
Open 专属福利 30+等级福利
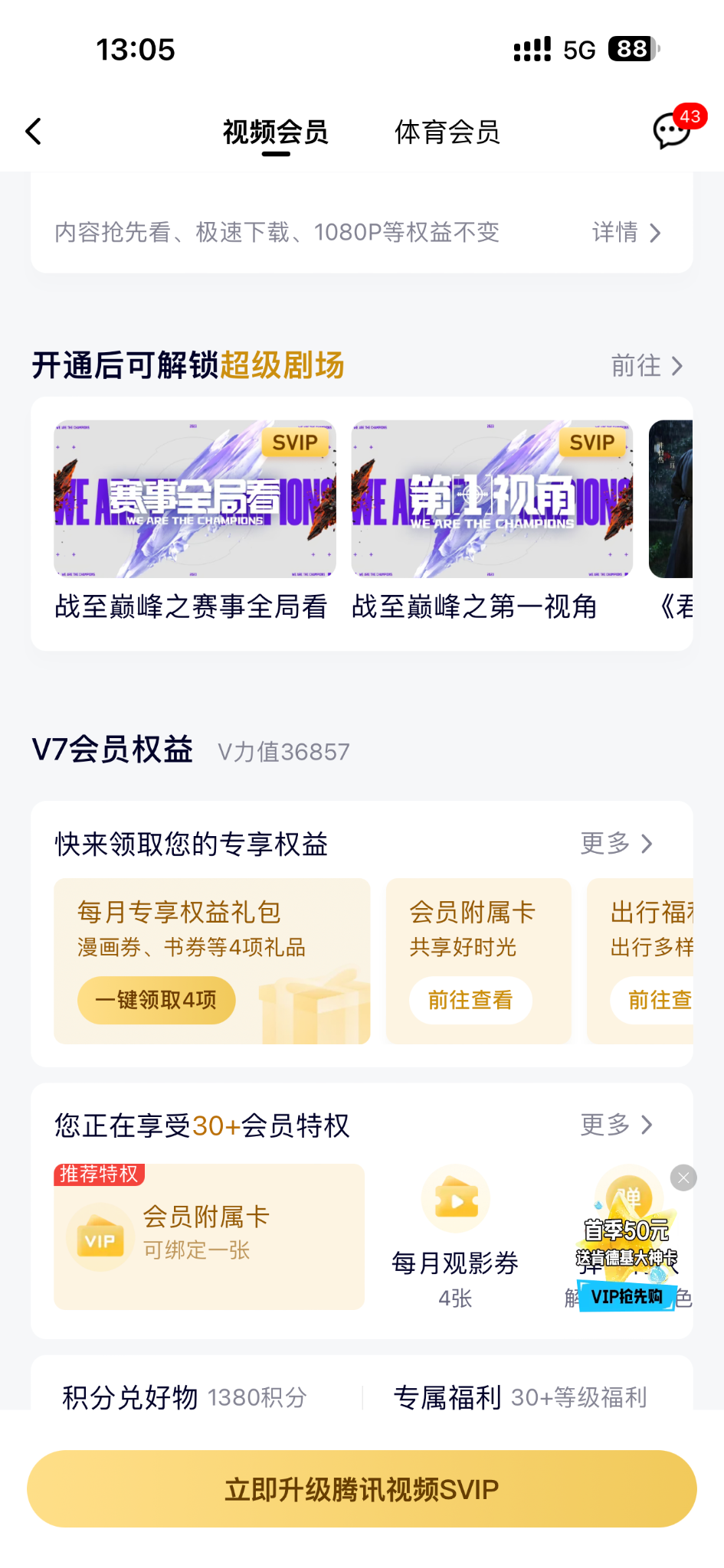point(520,1397)
